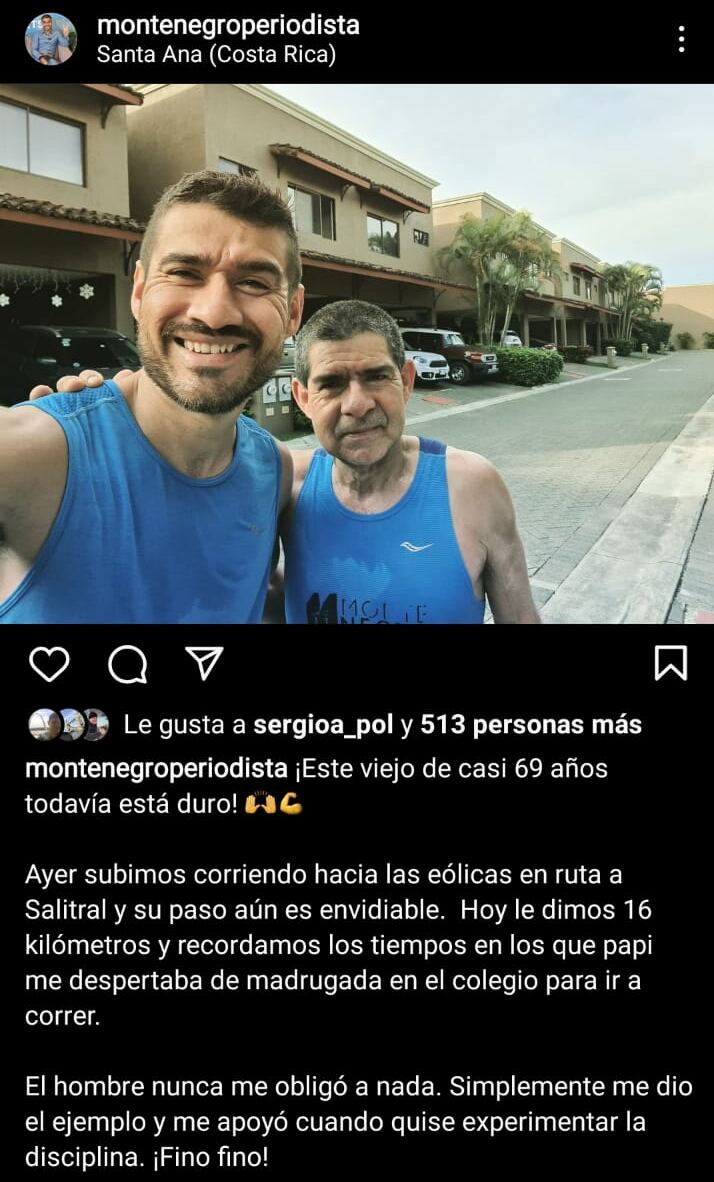This screenshot has height=1182, width=714.
Task: View sergioa_pol's profile from the likes line
Action: [322, 725]
